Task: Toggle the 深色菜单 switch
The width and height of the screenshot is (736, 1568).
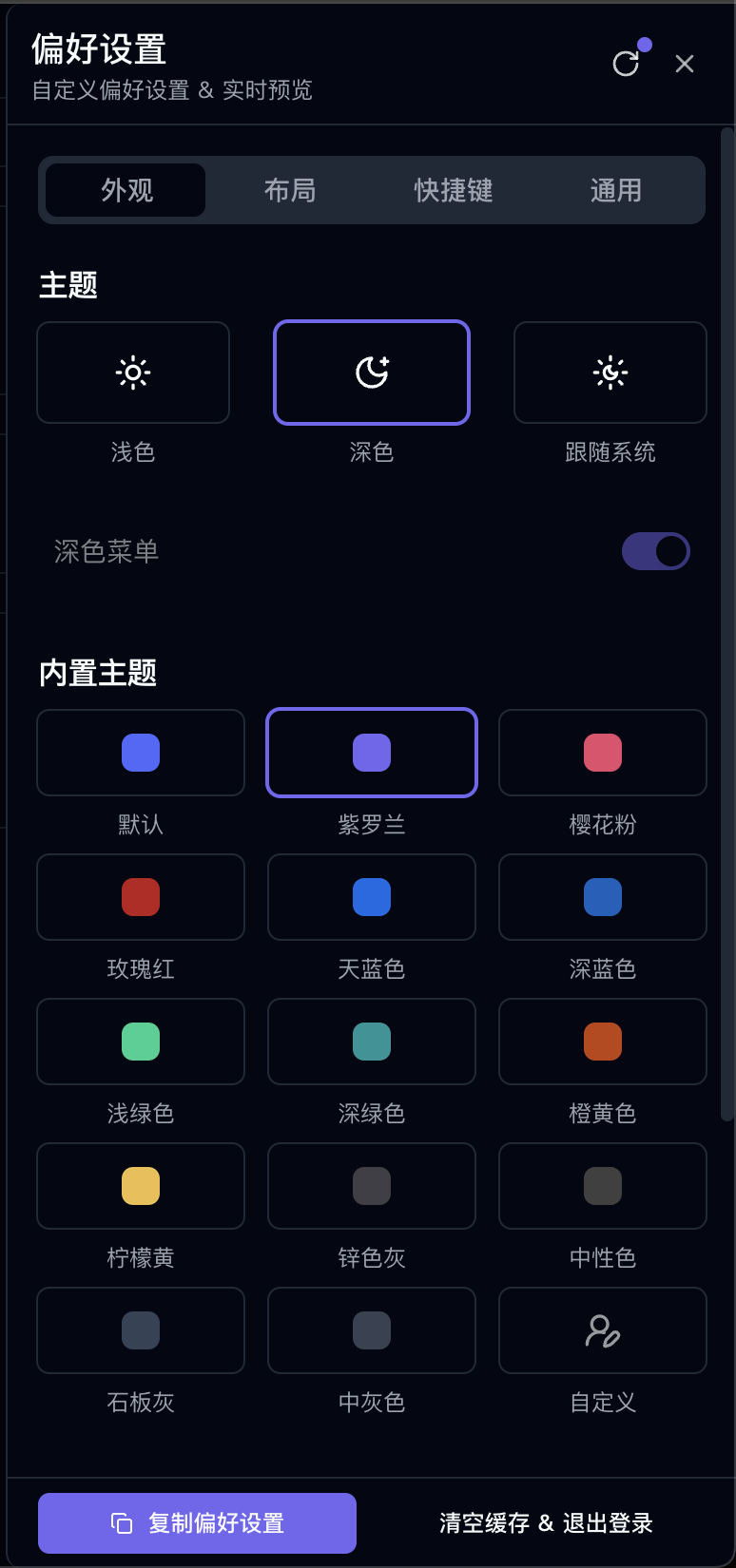Action: (655, 551)
